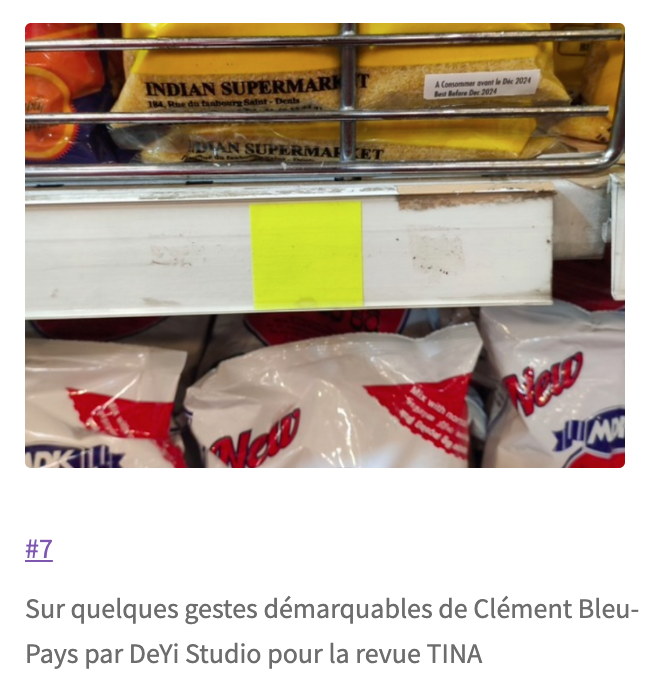Open the supermarket shelf article image
Viewport: 652px width, 697px height.
click(x=325, y=245)
